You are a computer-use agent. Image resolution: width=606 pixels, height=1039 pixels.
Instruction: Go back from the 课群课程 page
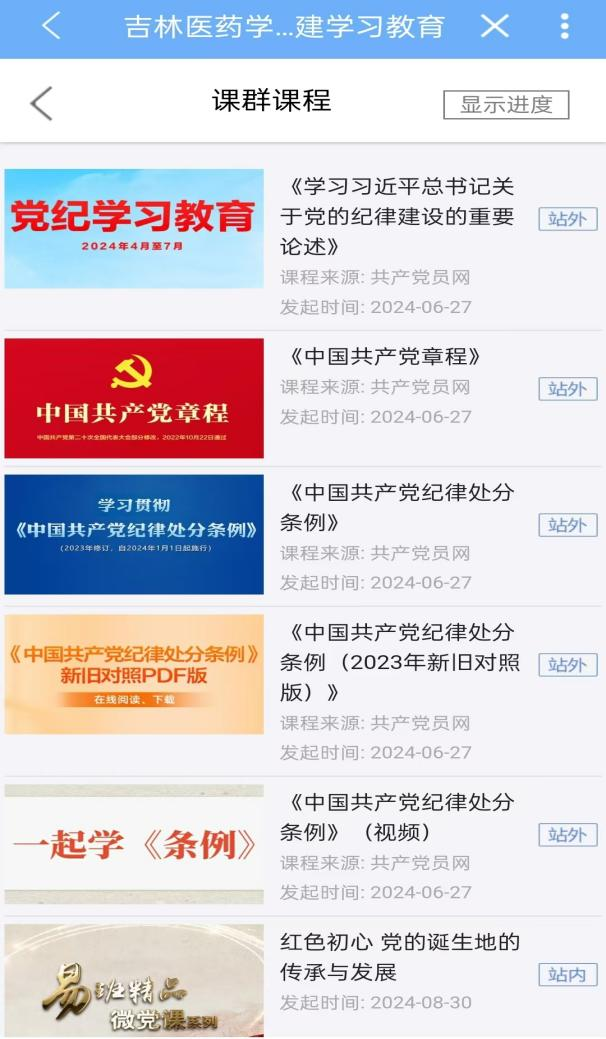click(41, 103)
